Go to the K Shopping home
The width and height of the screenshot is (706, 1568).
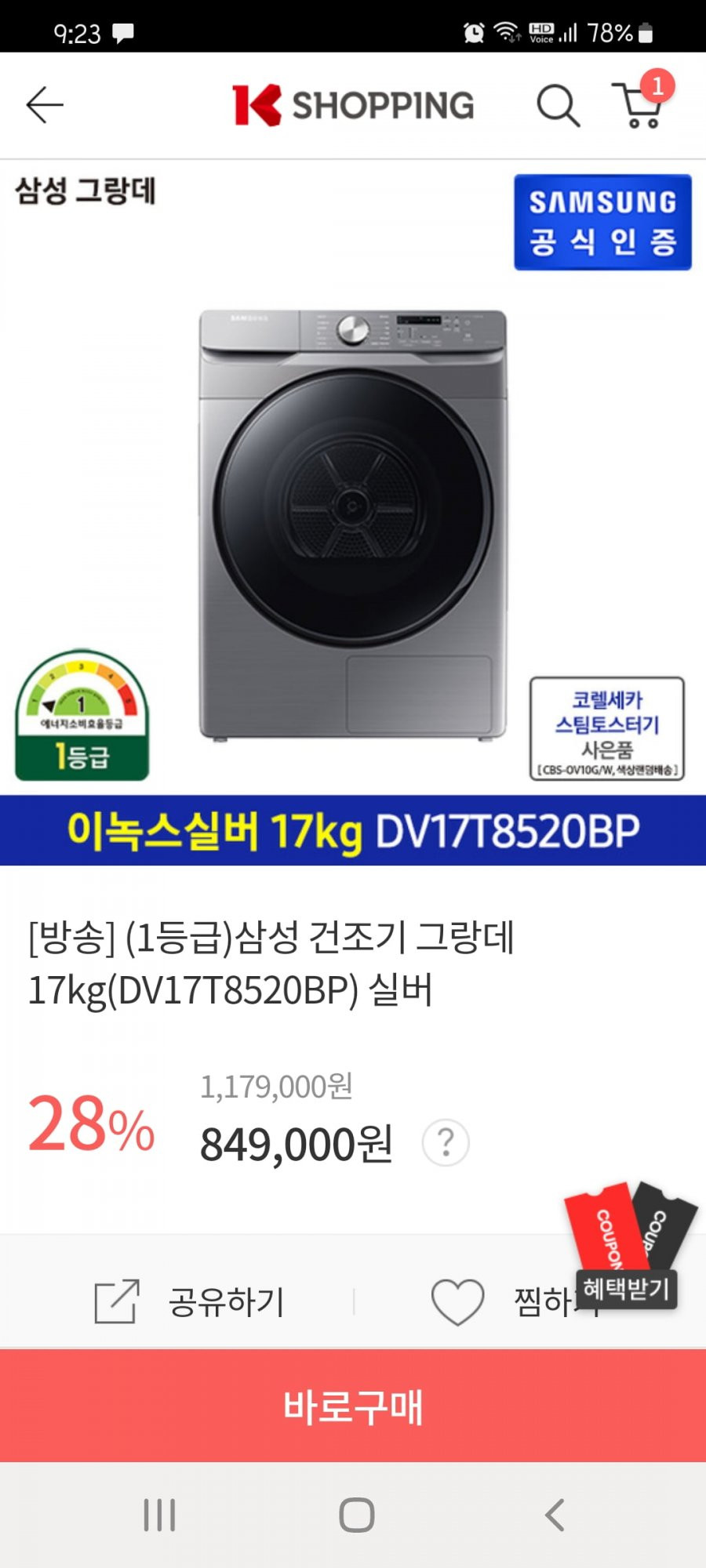point(353,105)
